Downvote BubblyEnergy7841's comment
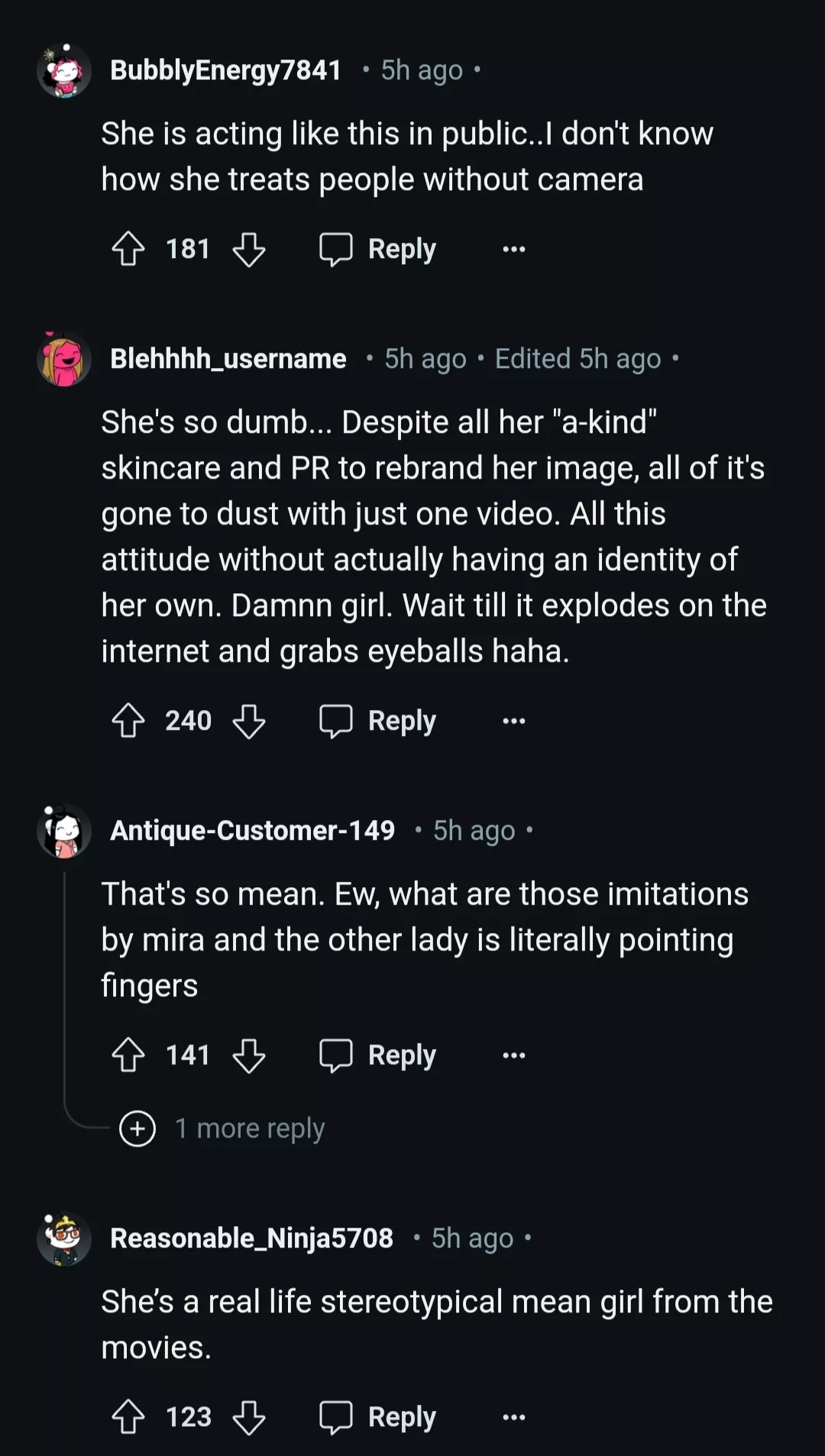The width and height of the screenshot is (825, 1456). (x=249, y=249)
